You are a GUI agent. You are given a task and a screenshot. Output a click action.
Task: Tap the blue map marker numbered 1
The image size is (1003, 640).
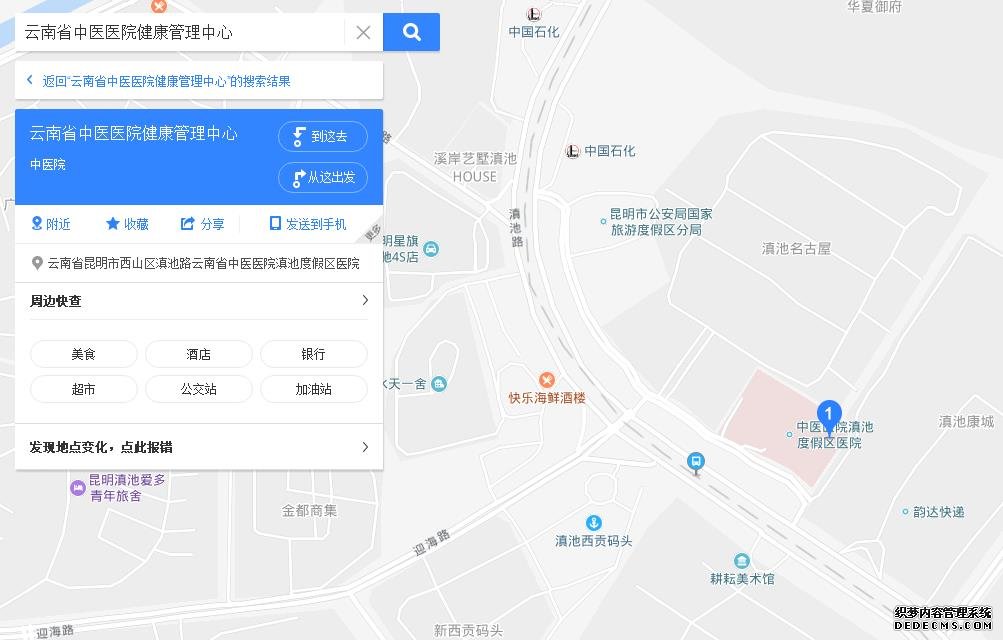pos(829,414)
